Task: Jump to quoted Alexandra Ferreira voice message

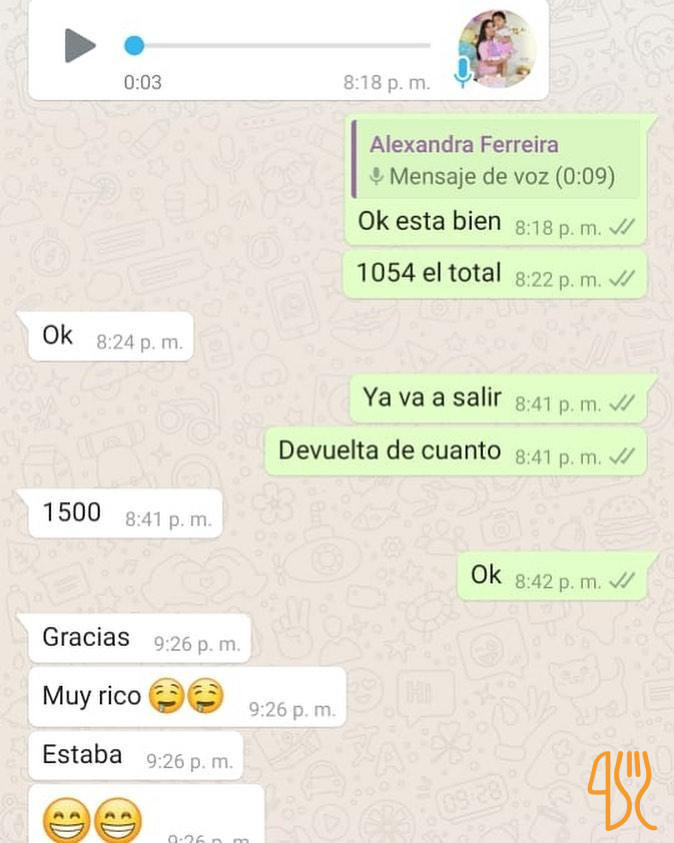Action: pos(496,160)
